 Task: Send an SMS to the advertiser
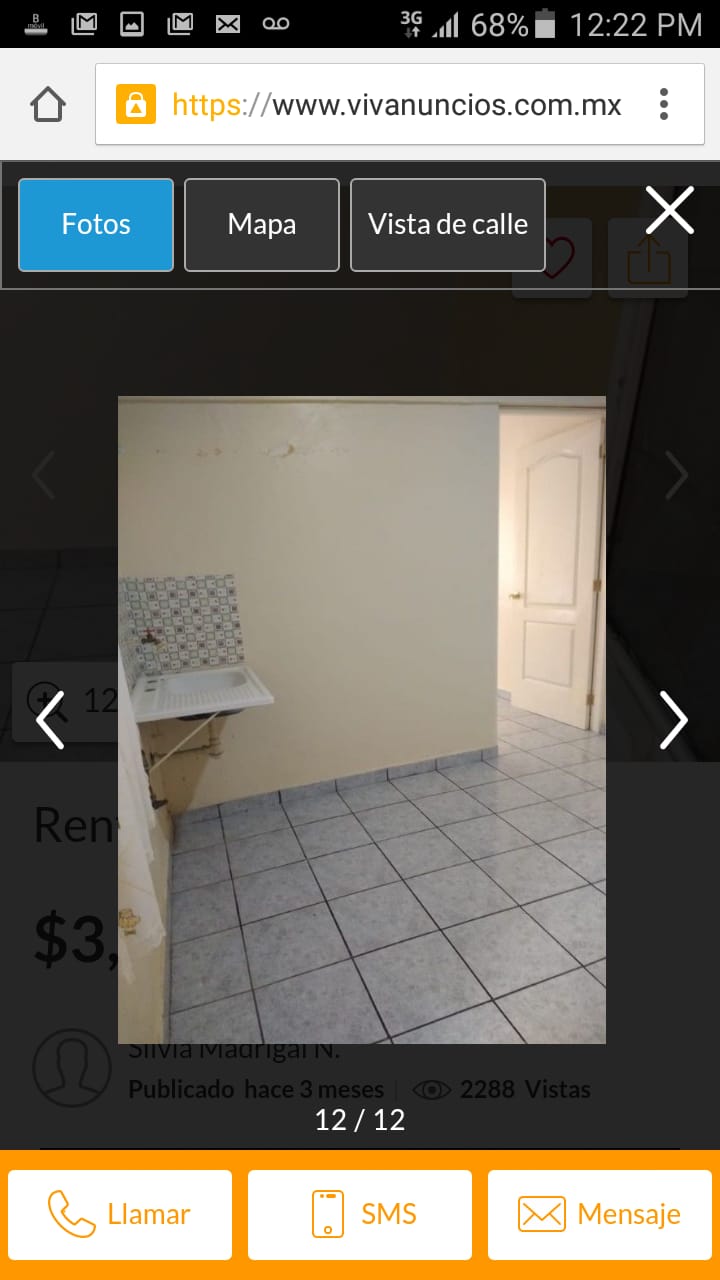360,1215
